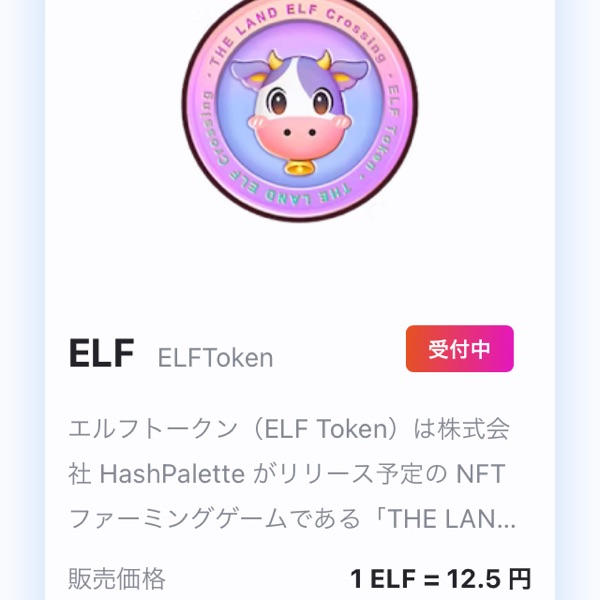Viewport: 600px width, 600px height.
Task: Open the ELF Token sale card
Action: click(300, 355)
